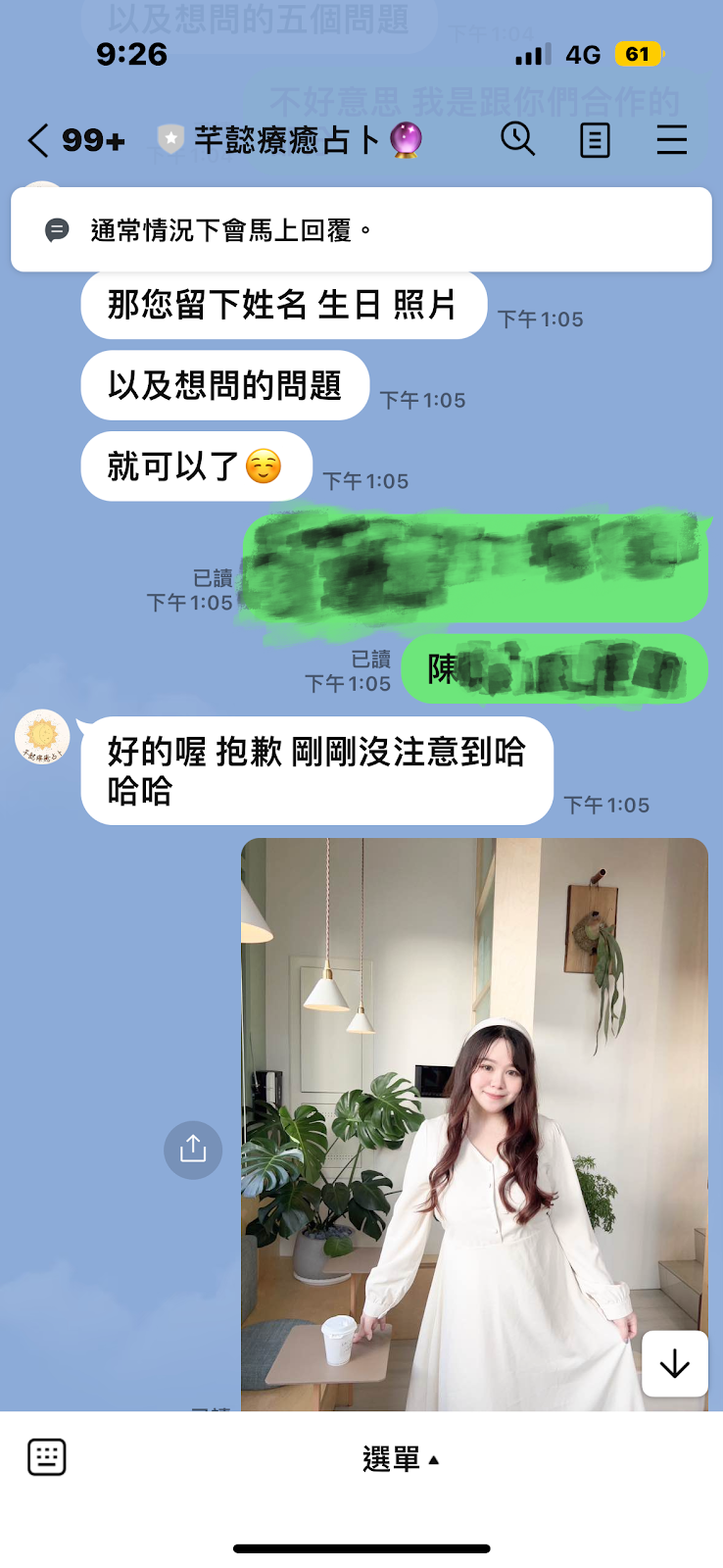
Task: Tap the message bubble saying 就可以了
Action: coord(196,465)
